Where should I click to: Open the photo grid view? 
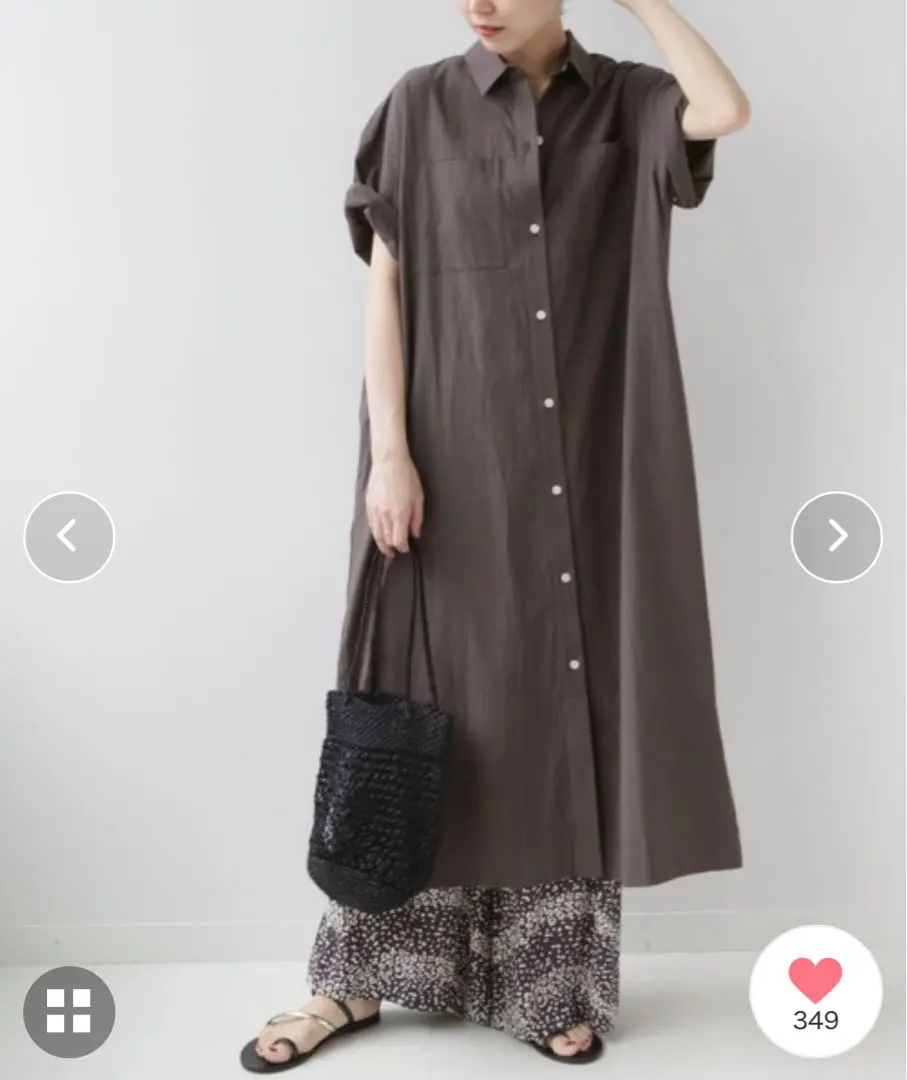[69, 1011]
